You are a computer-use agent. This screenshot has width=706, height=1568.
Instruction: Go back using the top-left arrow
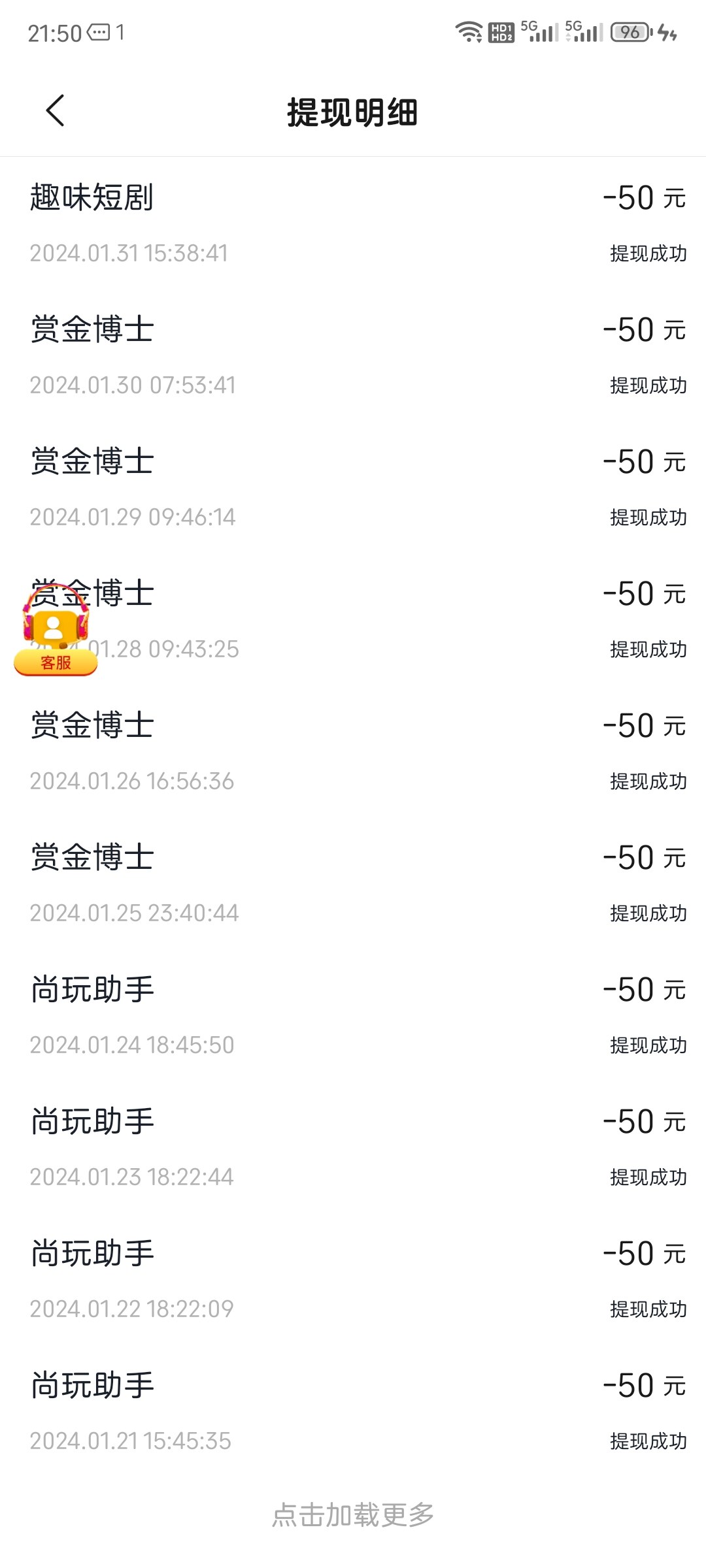click(x=56, y=110)
